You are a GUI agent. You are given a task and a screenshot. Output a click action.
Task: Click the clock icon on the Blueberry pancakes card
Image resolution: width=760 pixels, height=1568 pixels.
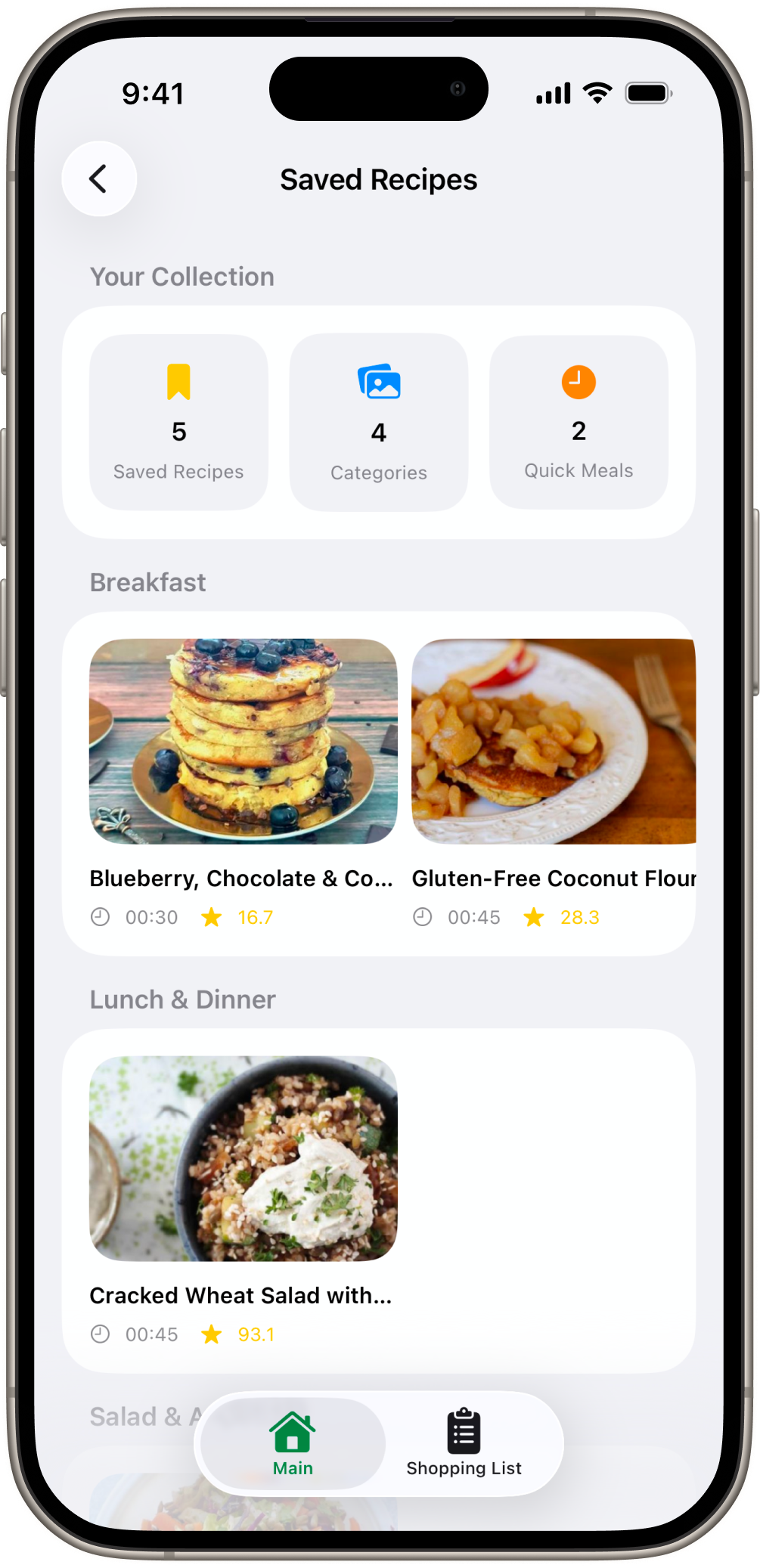(x=101, y=917)
